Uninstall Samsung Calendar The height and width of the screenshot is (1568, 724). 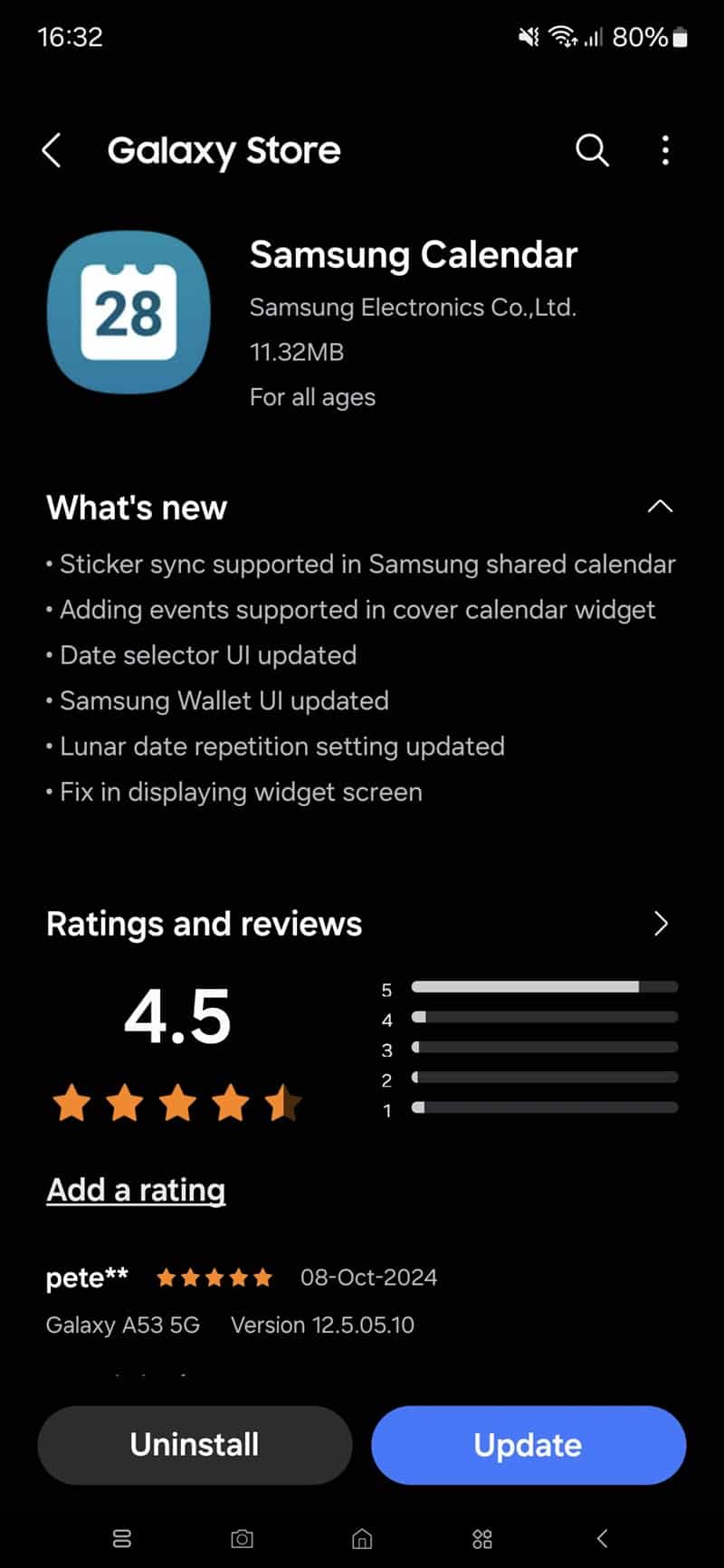(195, 1444)
